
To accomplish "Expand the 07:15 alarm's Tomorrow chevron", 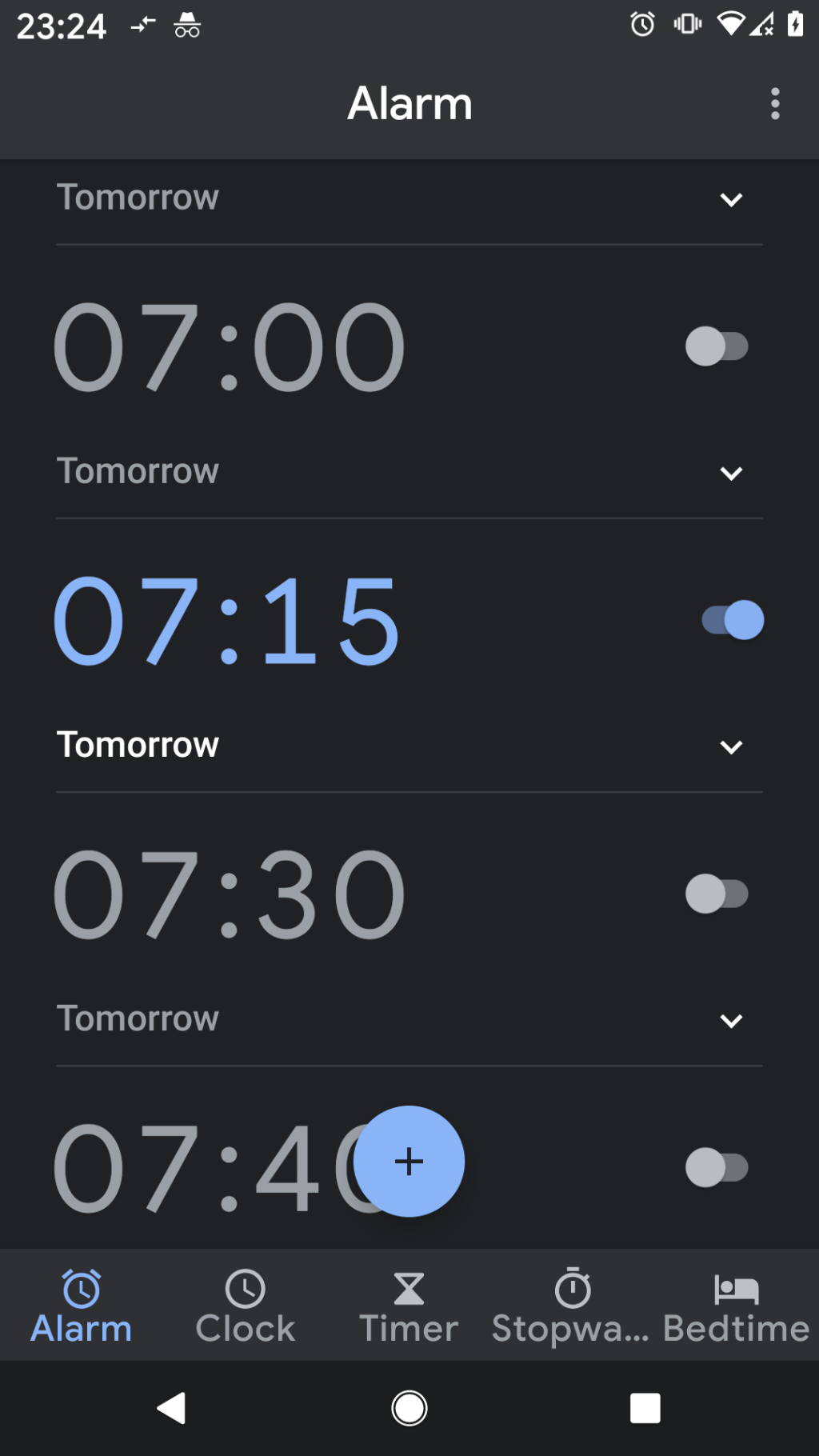I will (x=731, y=746).
